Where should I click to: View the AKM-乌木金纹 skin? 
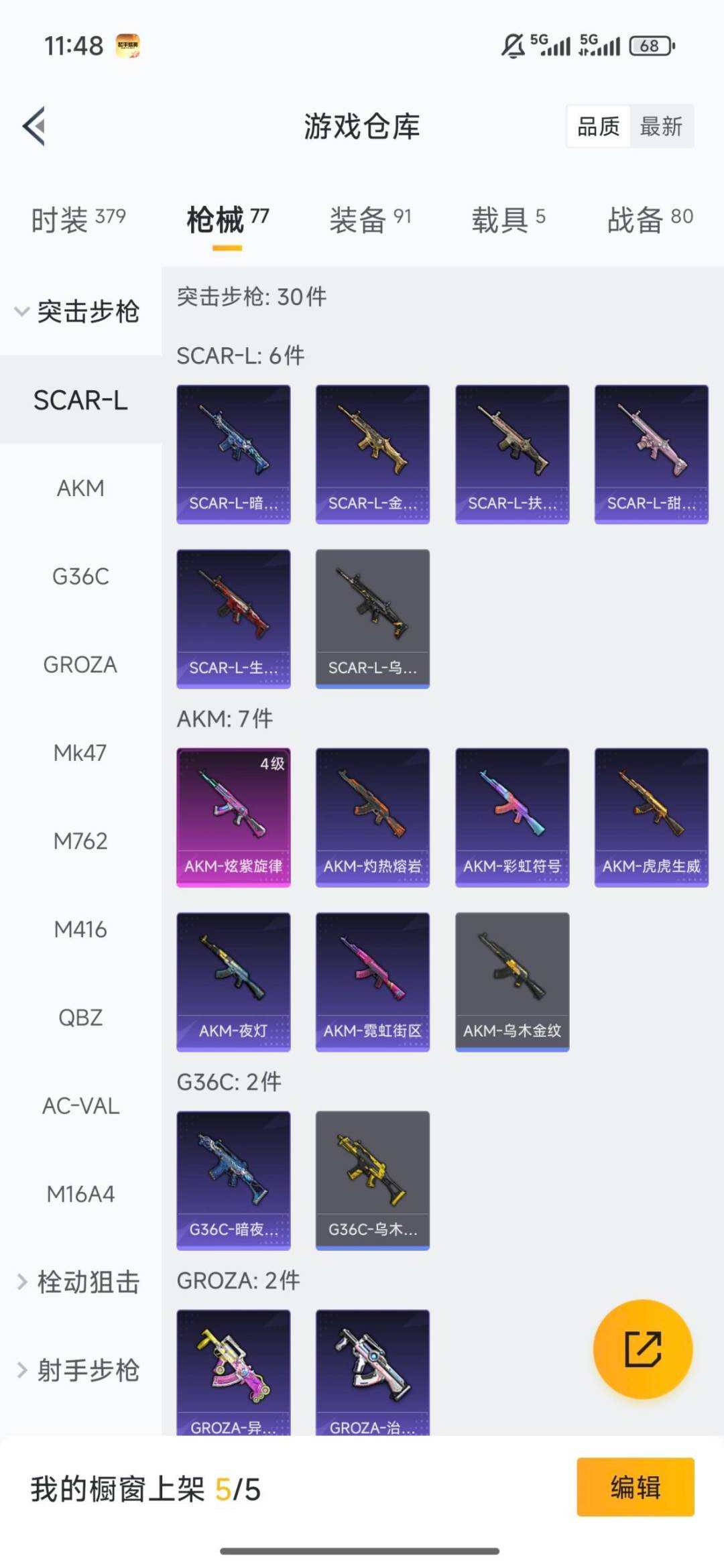click(x=512, y=981)
